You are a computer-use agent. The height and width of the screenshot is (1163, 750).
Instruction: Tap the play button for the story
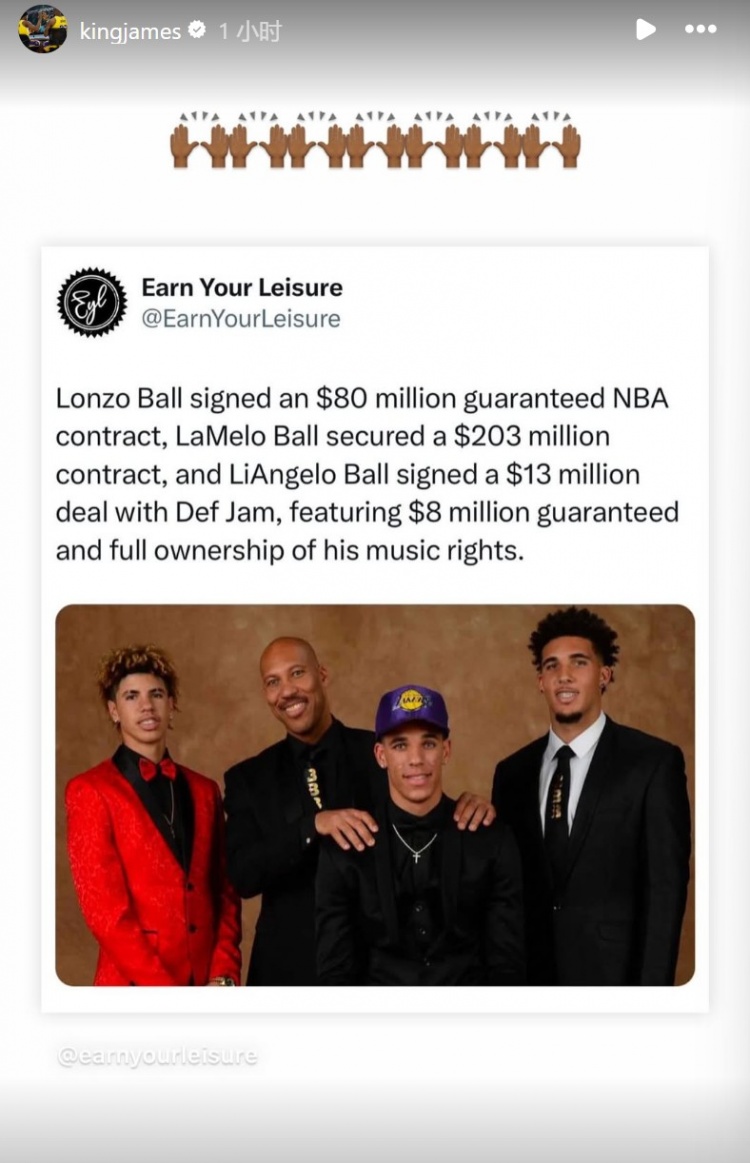point(646,30)
